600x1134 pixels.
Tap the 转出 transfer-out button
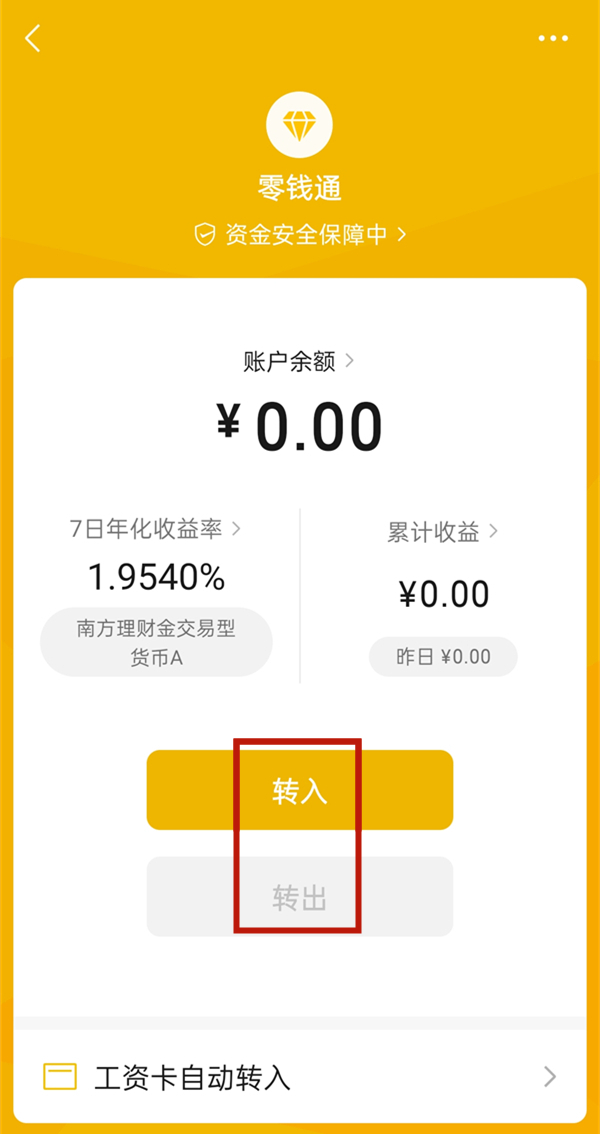[x=300, y=897]
